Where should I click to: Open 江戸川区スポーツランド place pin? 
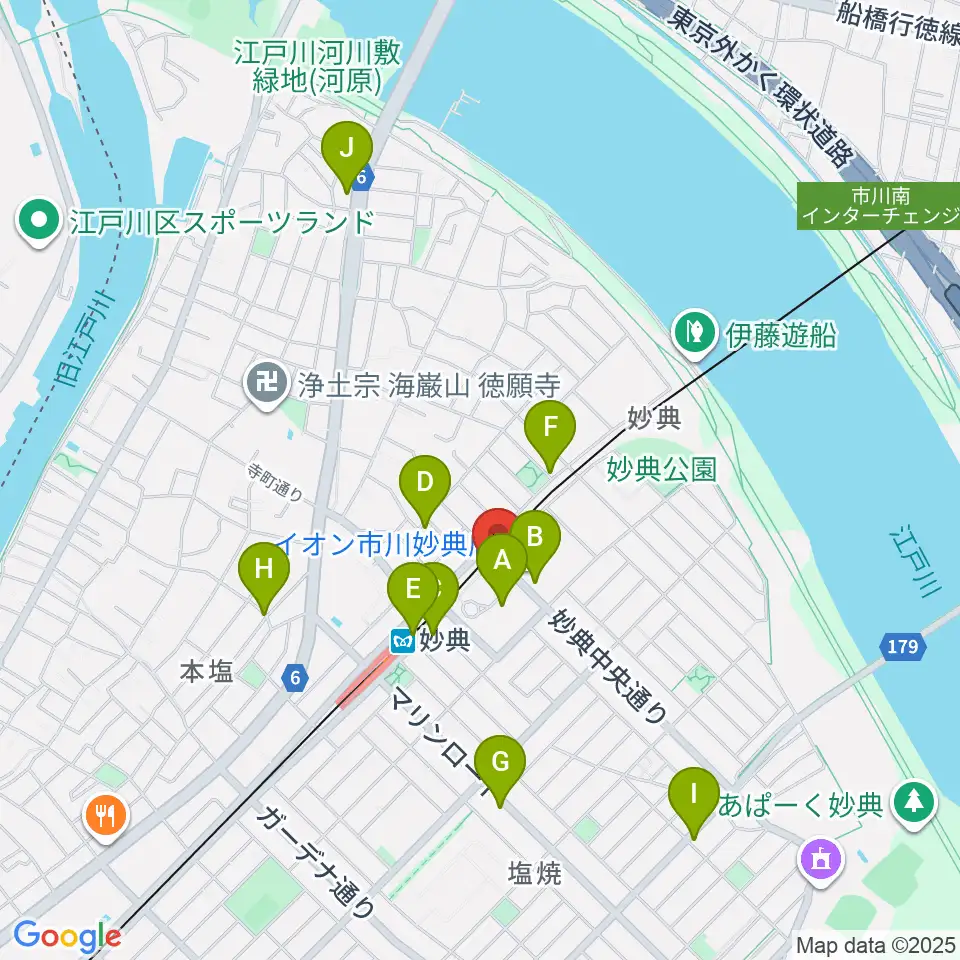(39, 222)
